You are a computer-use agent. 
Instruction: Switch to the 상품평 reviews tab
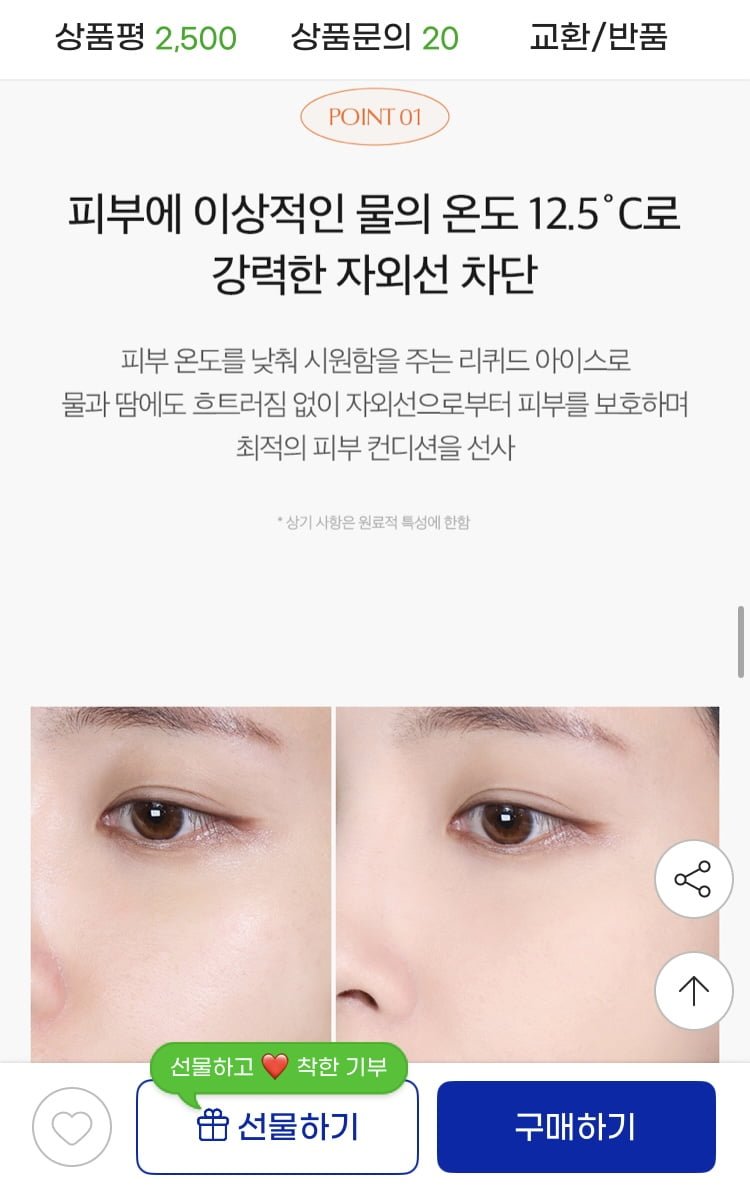tap(146, 38)
